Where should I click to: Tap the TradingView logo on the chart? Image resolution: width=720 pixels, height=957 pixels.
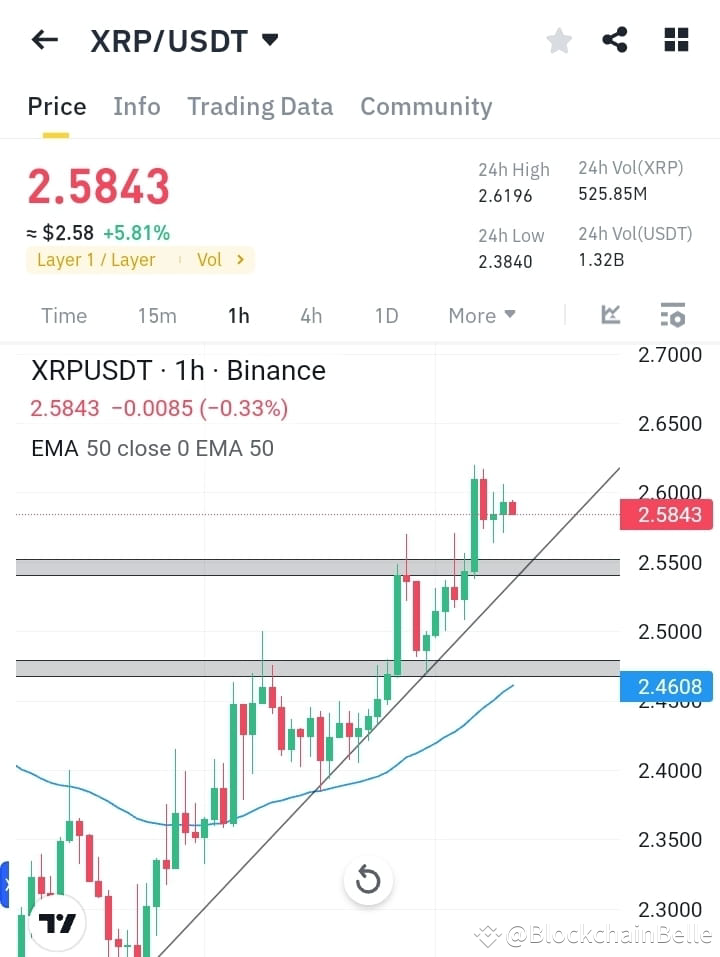(x=56, y=921)
